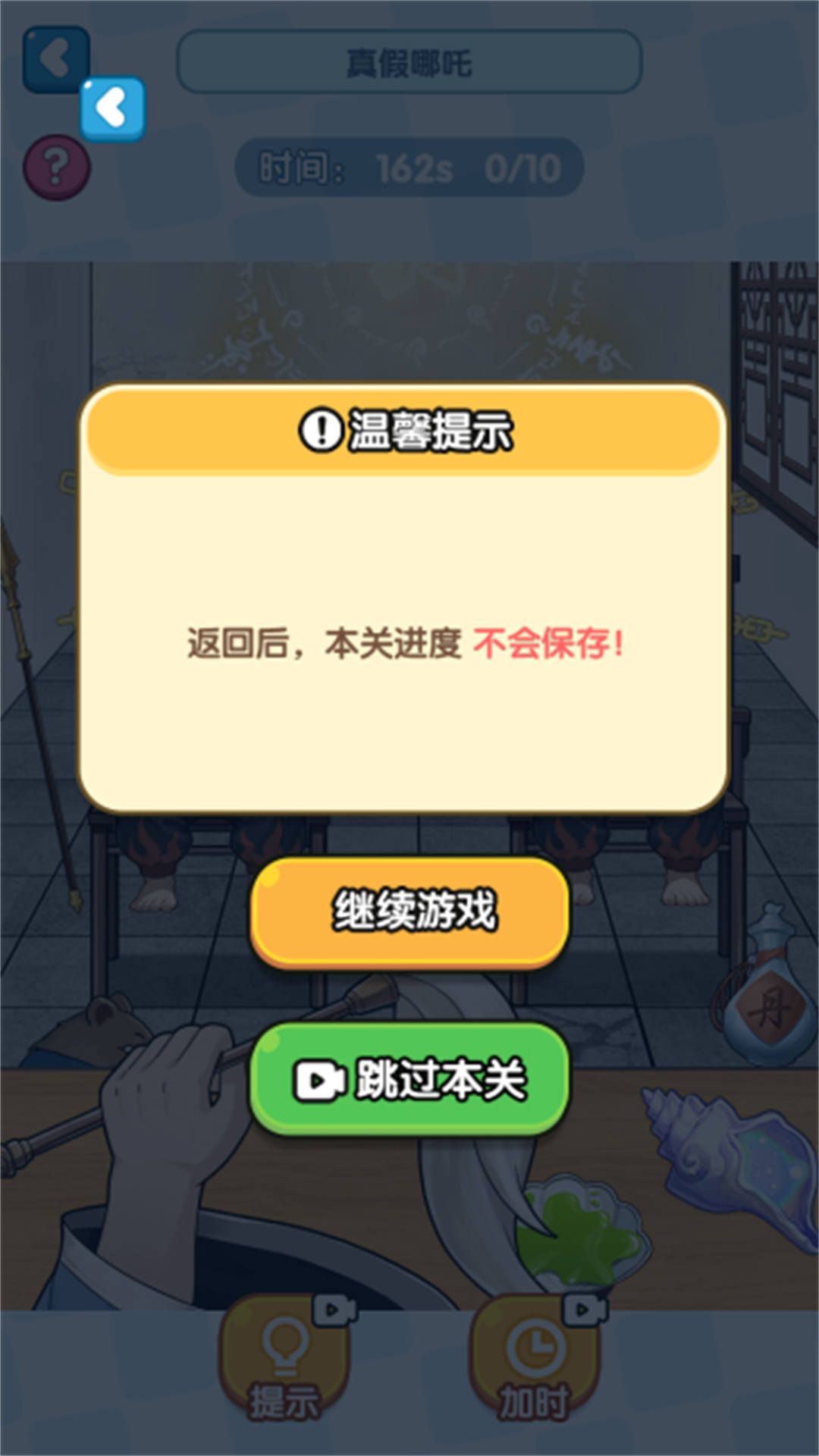Tap 继续游戏 to continue the game

click(x=409, y=912)
